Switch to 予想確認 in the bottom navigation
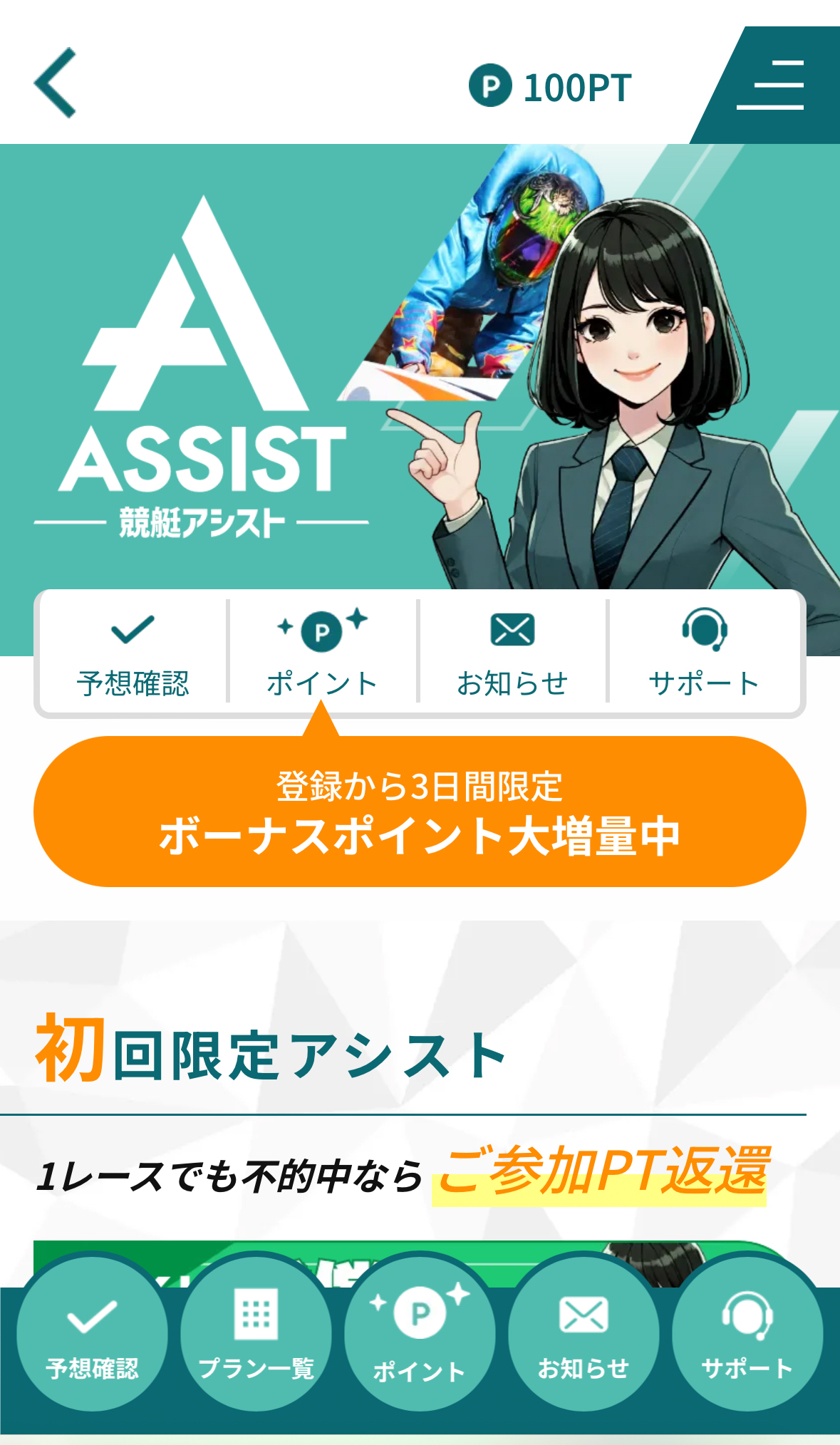The image size is (840, 1445). [93, 1334]
